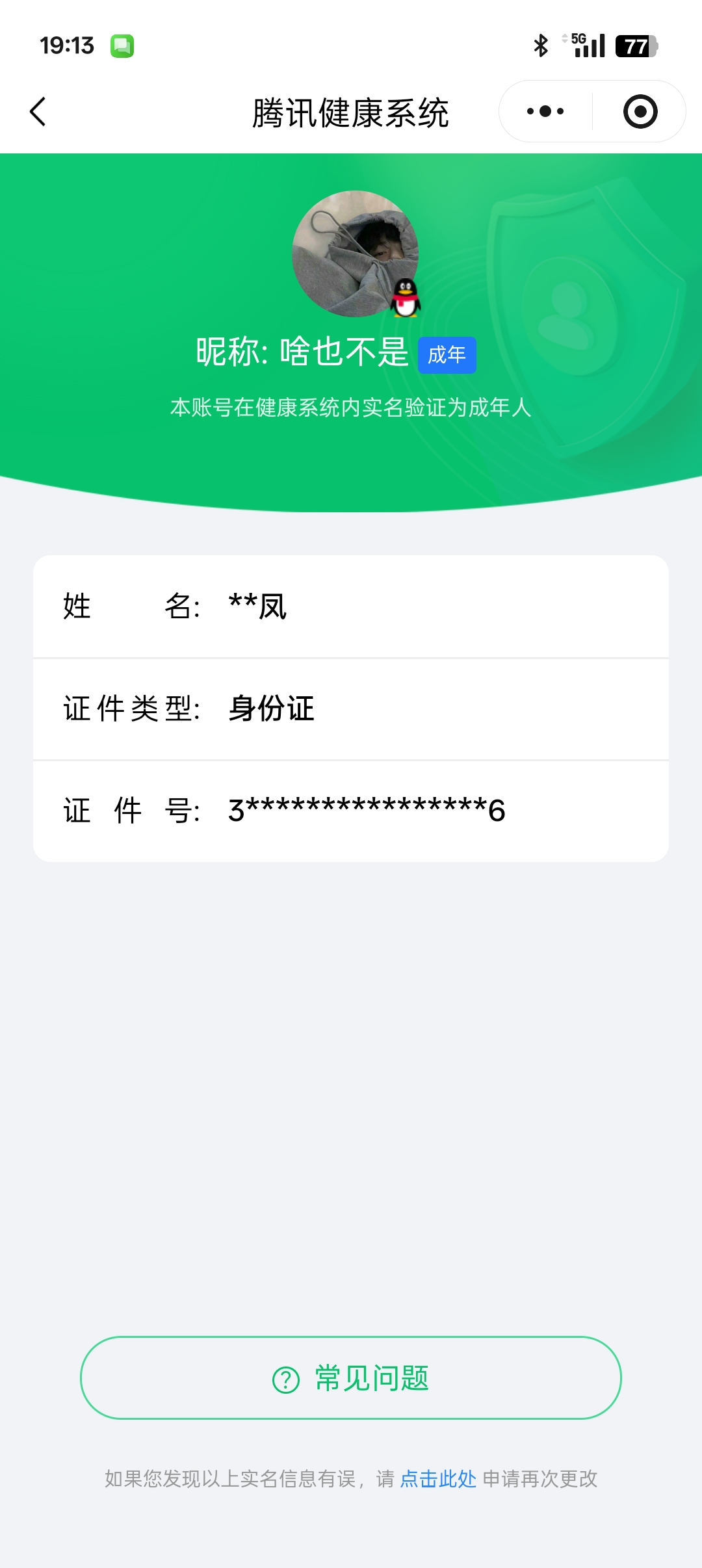Open the 常见问题 FAQ button
Image resolution: width=702 pixels, height=1568 pixels.
[x=351, y=1378]
